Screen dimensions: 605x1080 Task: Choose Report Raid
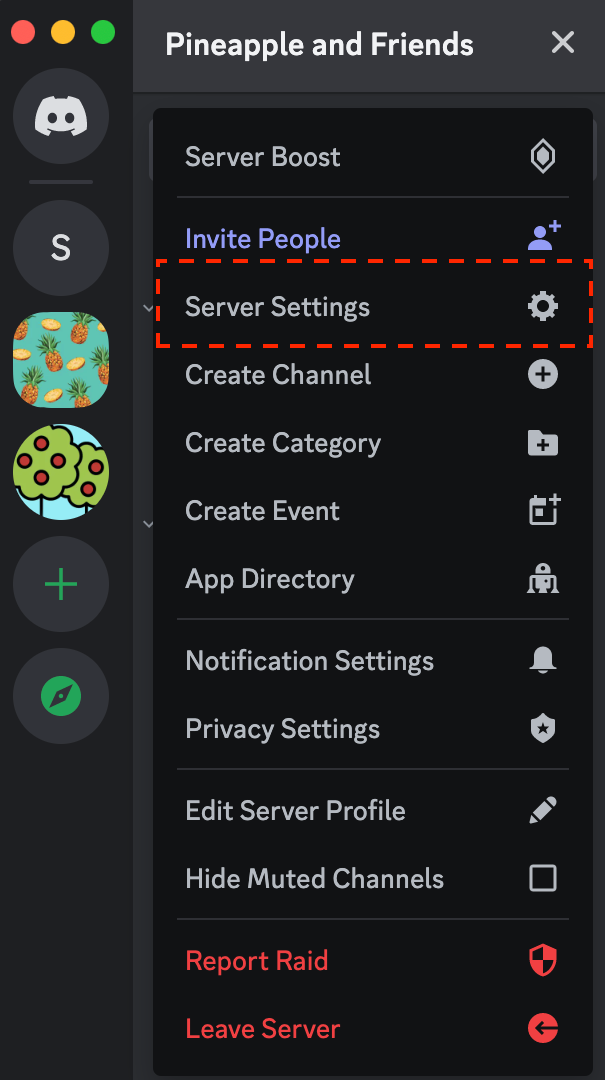[x=372, y=961]
